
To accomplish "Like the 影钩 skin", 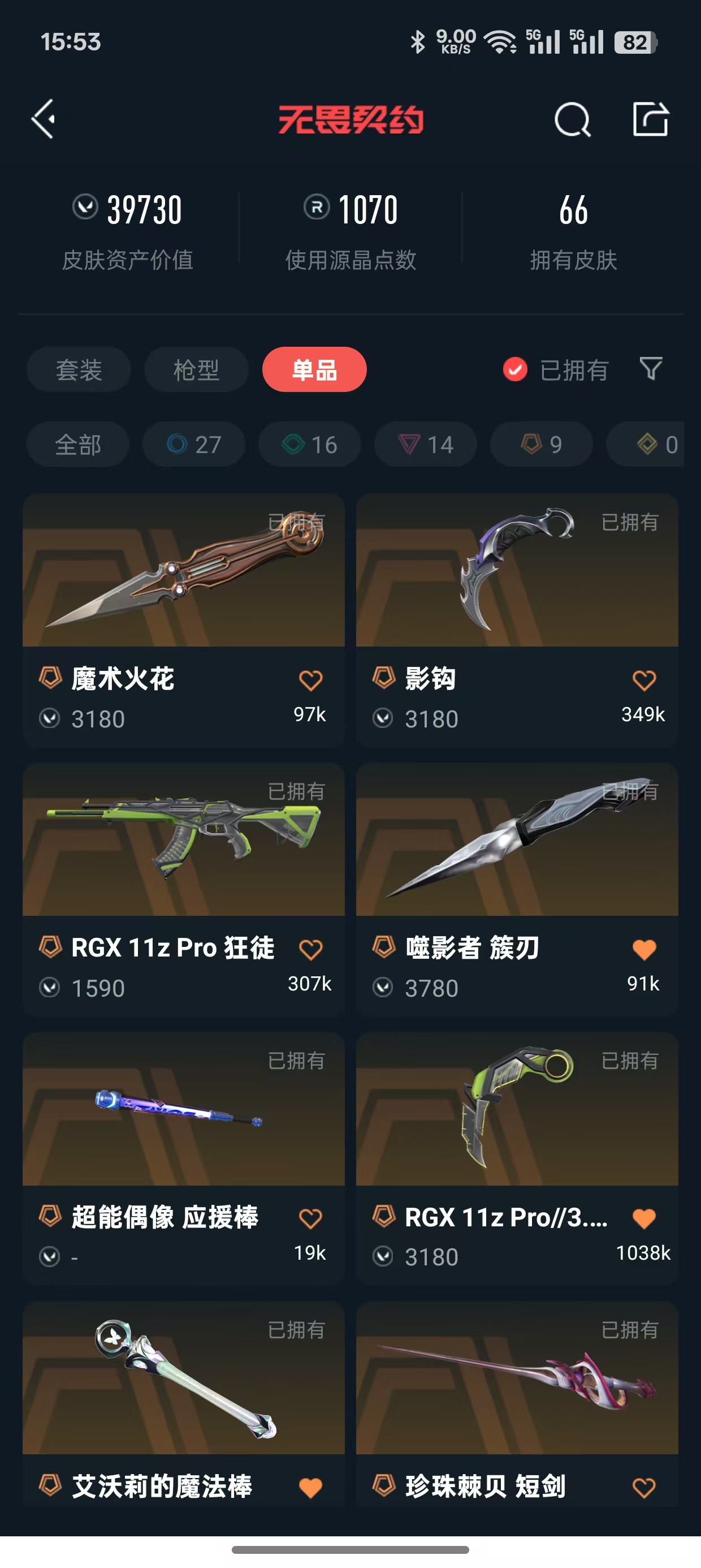I will coord(644,680).
